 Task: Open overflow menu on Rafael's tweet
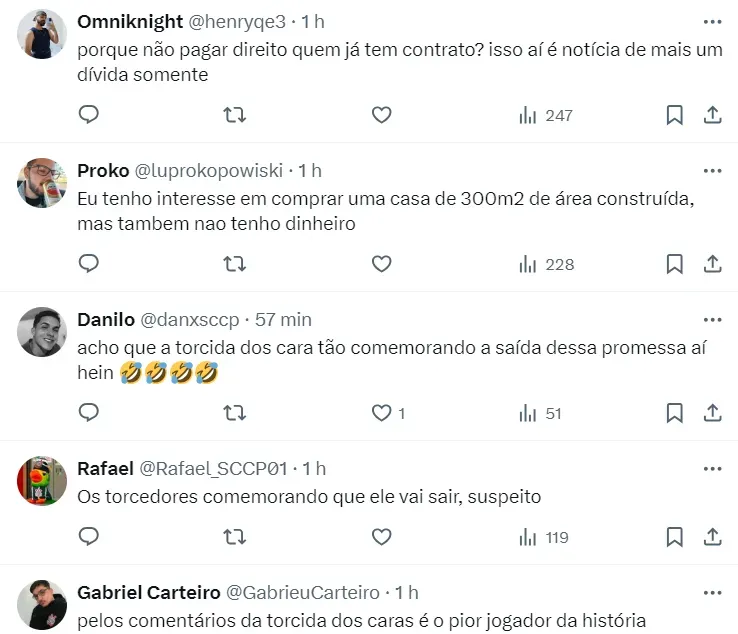(712, 469)
